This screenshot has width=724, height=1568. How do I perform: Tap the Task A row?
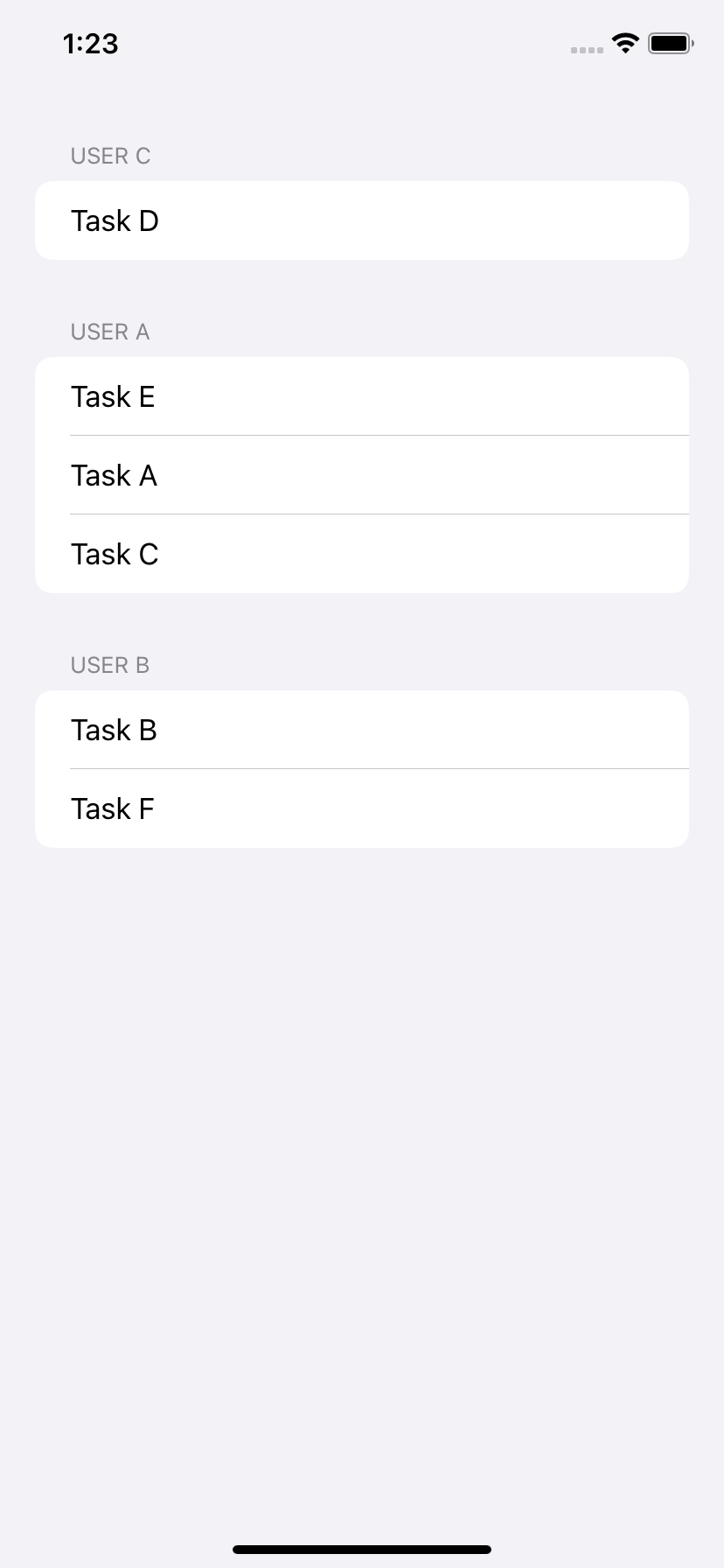[362, 475]
